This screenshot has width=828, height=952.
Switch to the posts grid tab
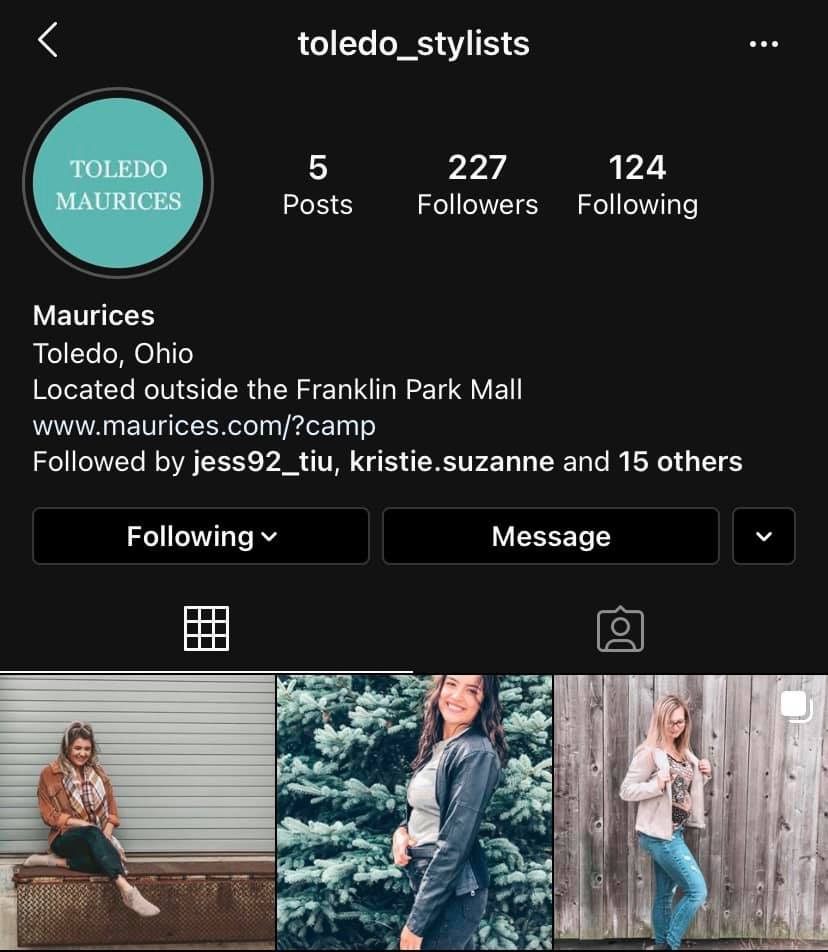206,629
